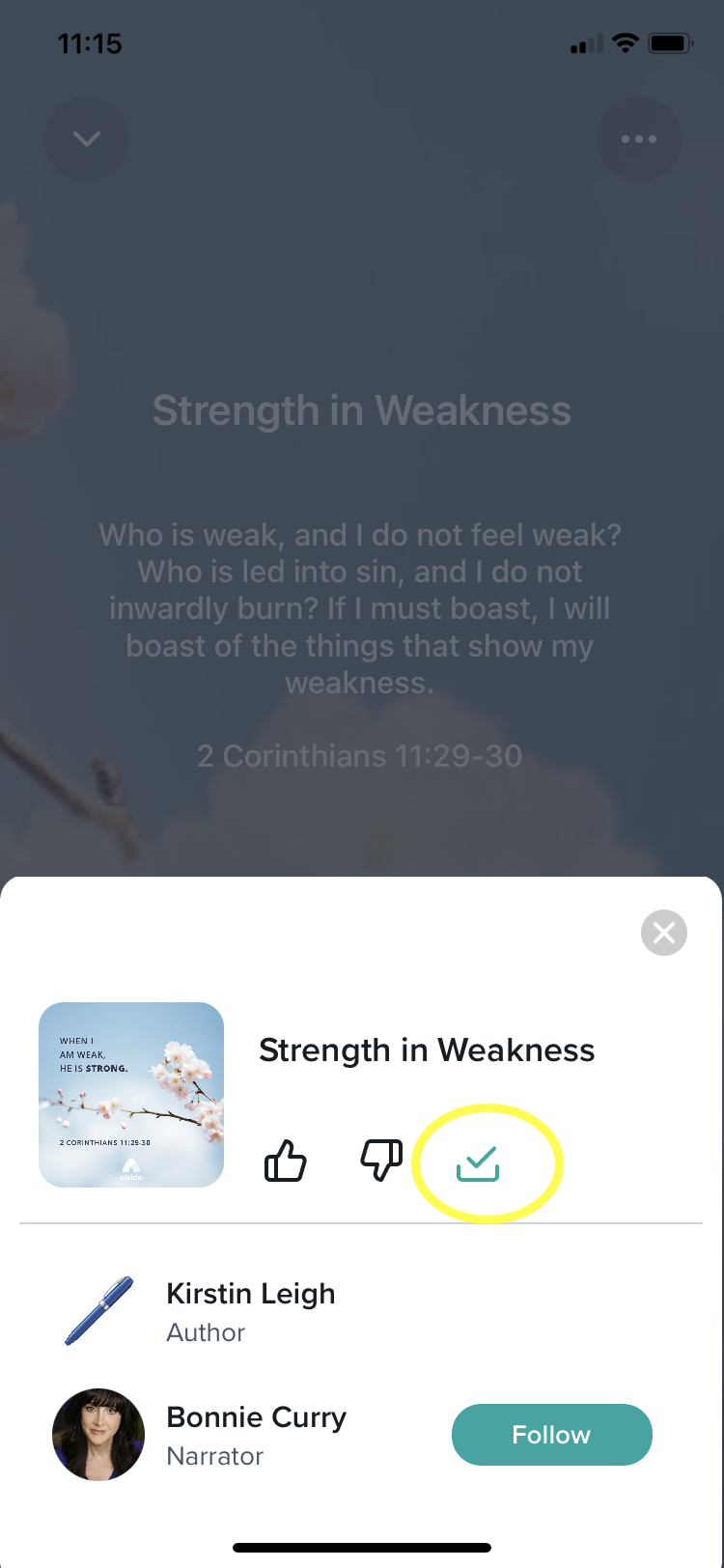
Task: Open the three-dot more options menu
Action: [639, 139]
